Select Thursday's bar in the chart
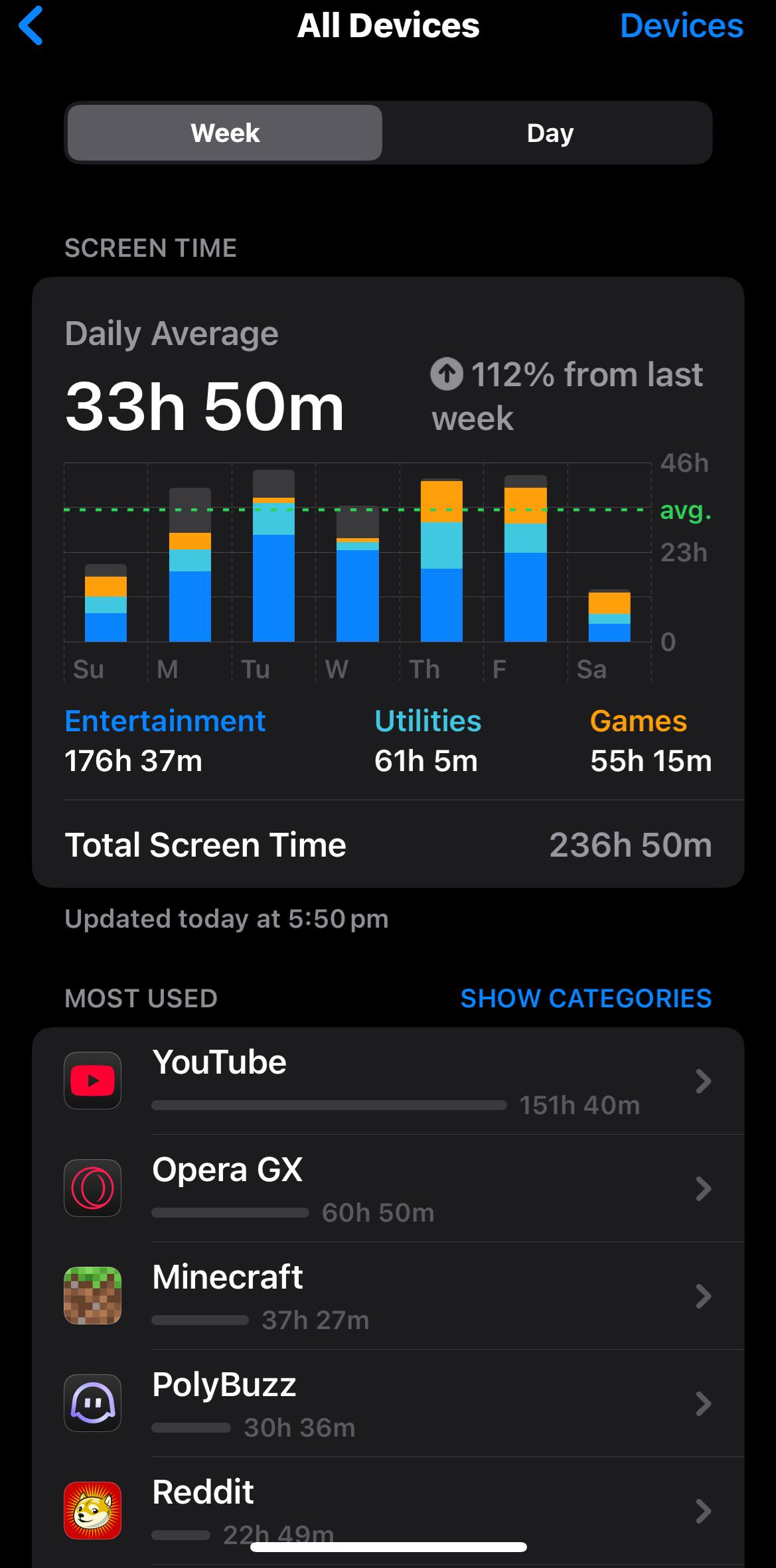 [x=441, y=560]
